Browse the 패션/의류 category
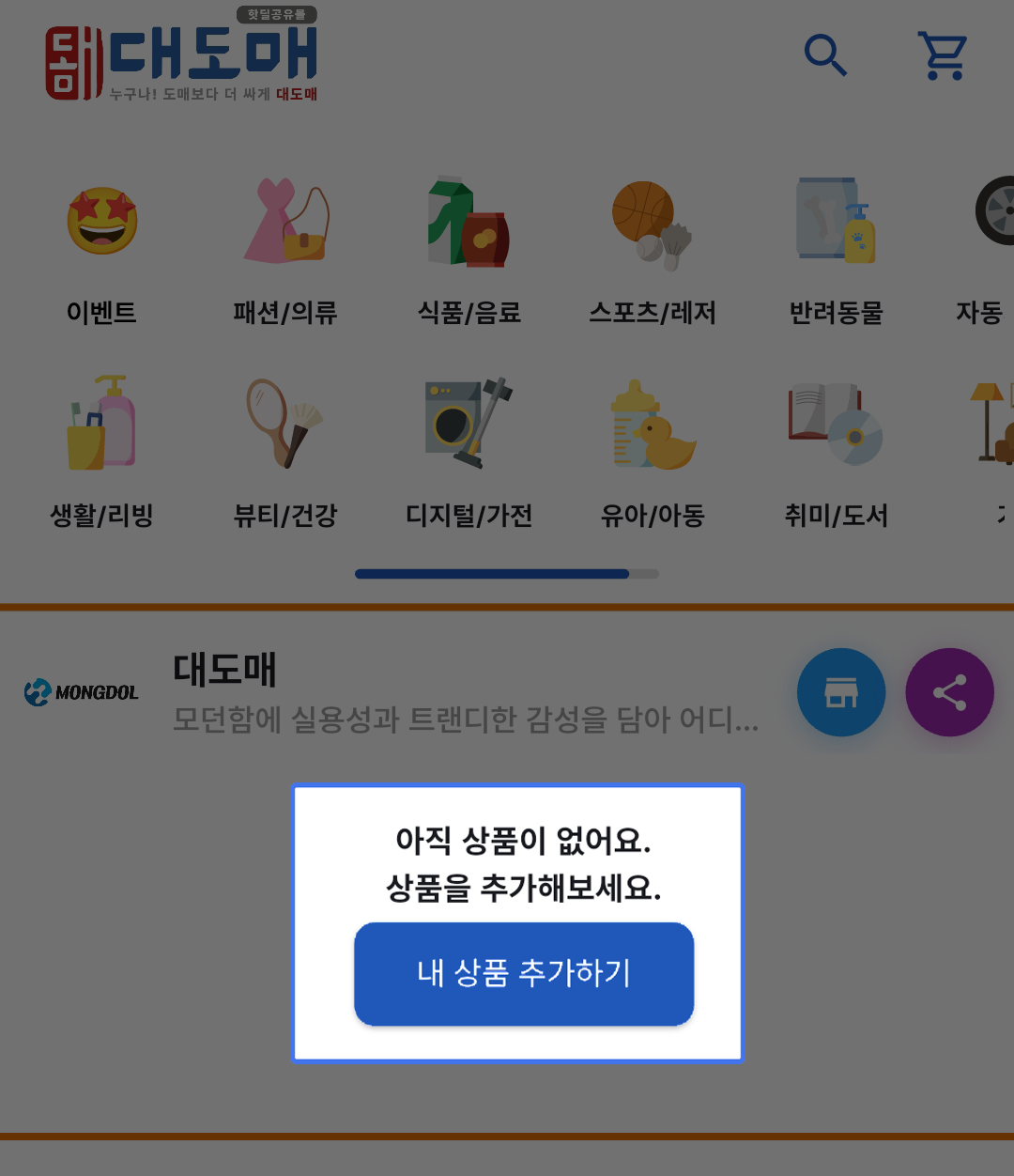This screenshot has width=1014, height=1176. 285,249
